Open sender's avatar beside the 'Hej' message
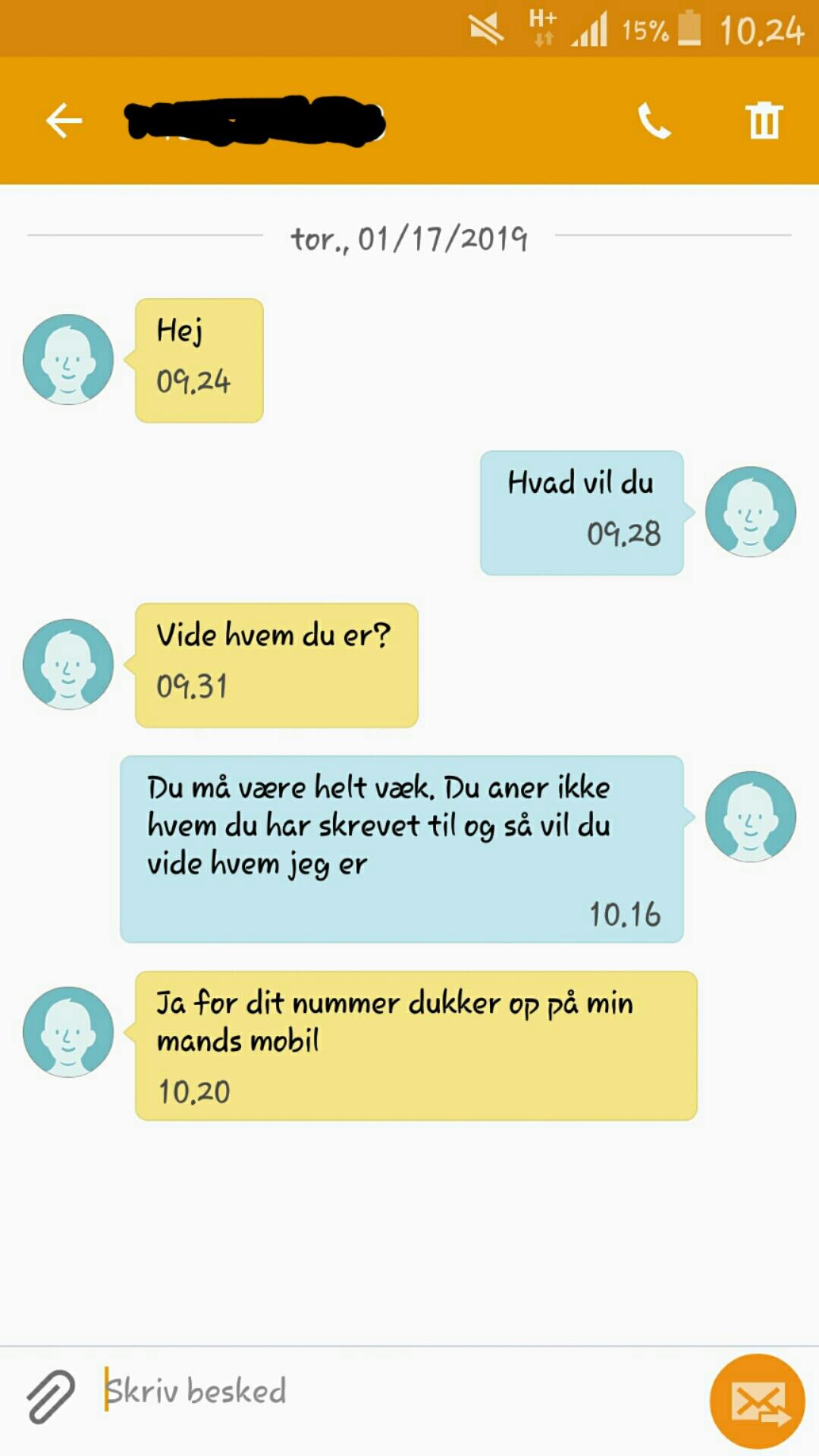This screenshot has width=819, height=1456. 68,359
